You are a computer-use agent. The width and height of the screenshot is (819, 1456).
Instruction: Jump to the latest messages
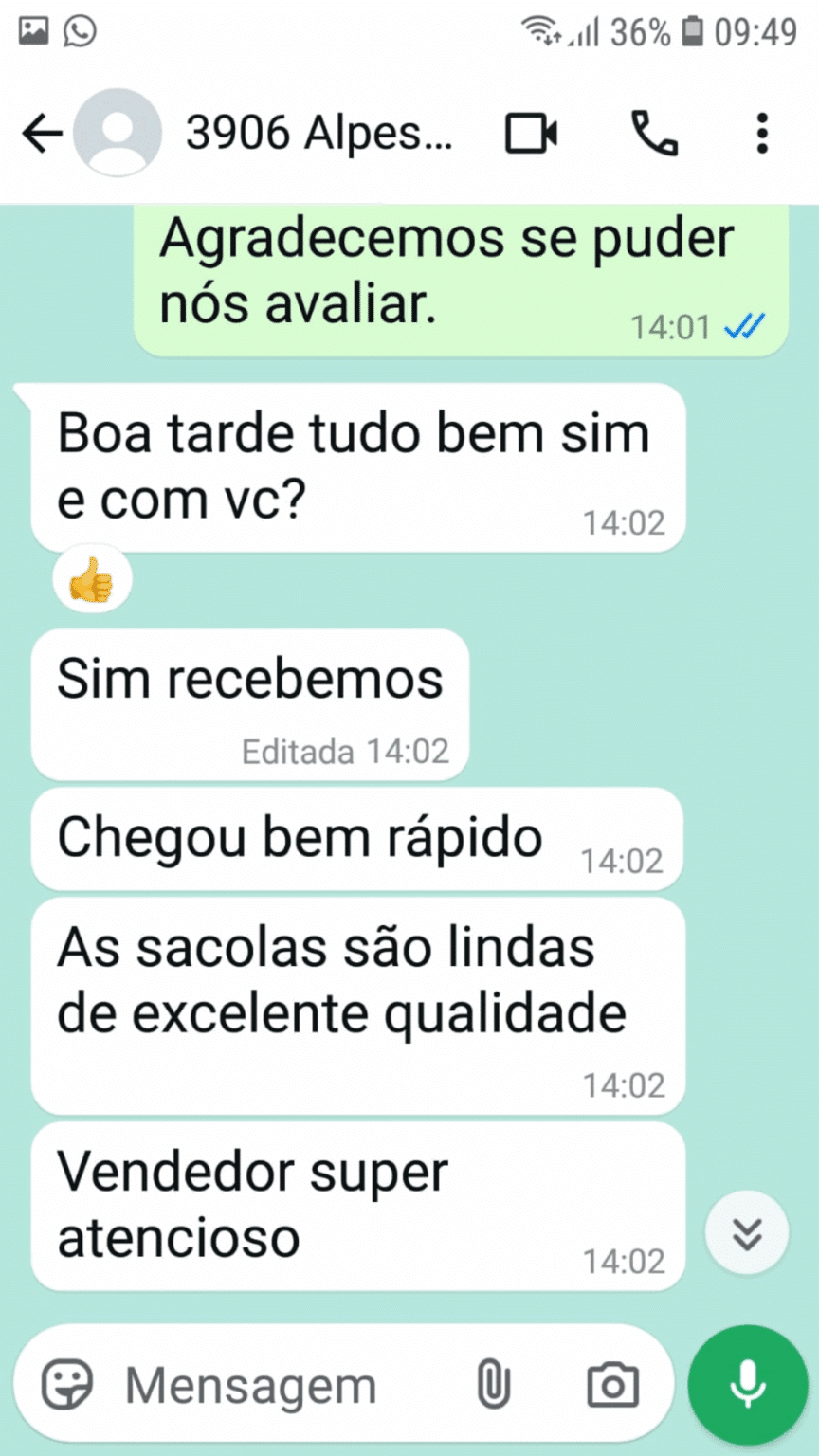(747, 1232)
